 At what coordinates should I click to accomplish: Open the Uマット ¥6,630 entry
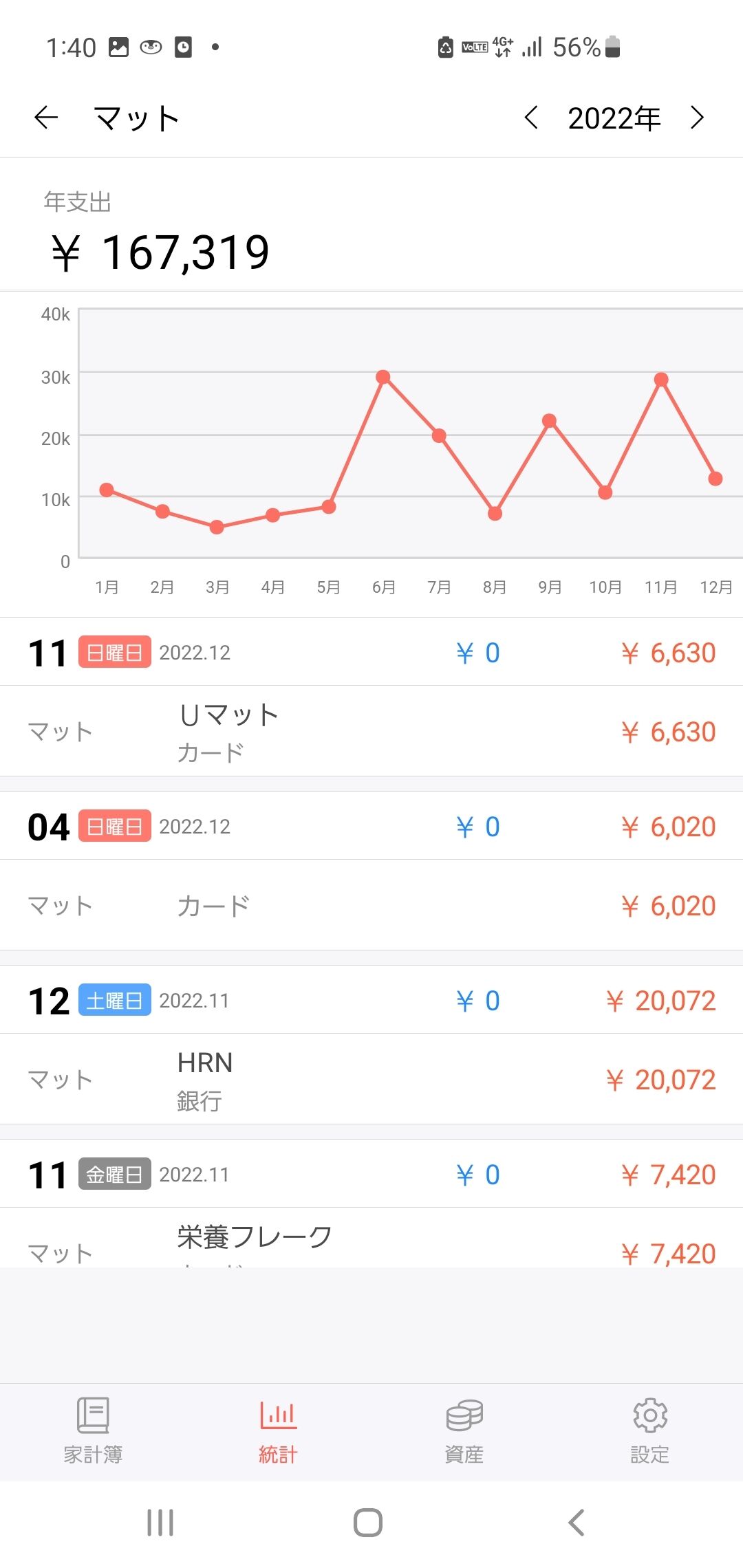[x=371, y=732]
